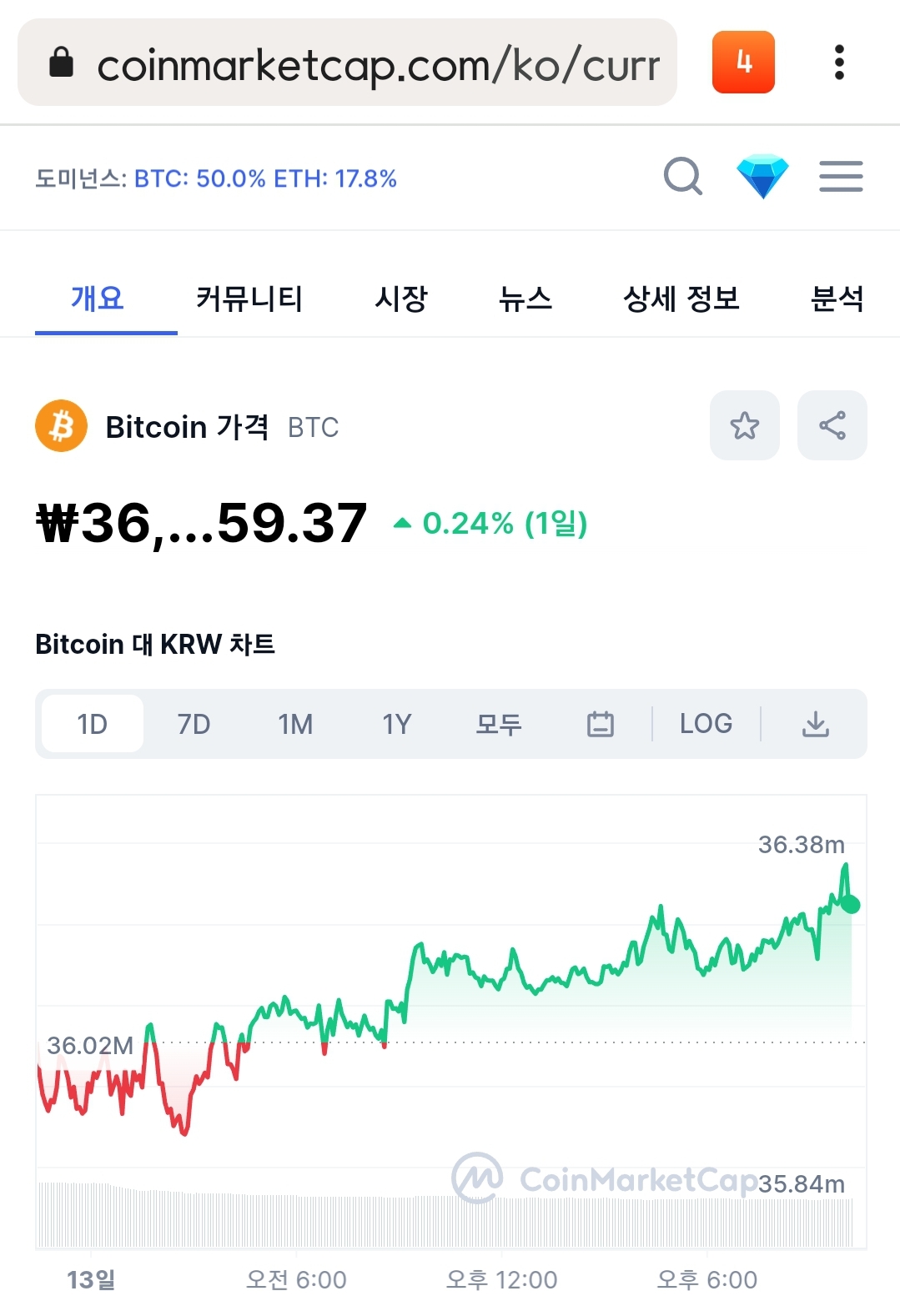This screenshot has height=1316, width=900.
Task: Open the browser tab switcher showing 4
Action: click(x=742, y=63)
